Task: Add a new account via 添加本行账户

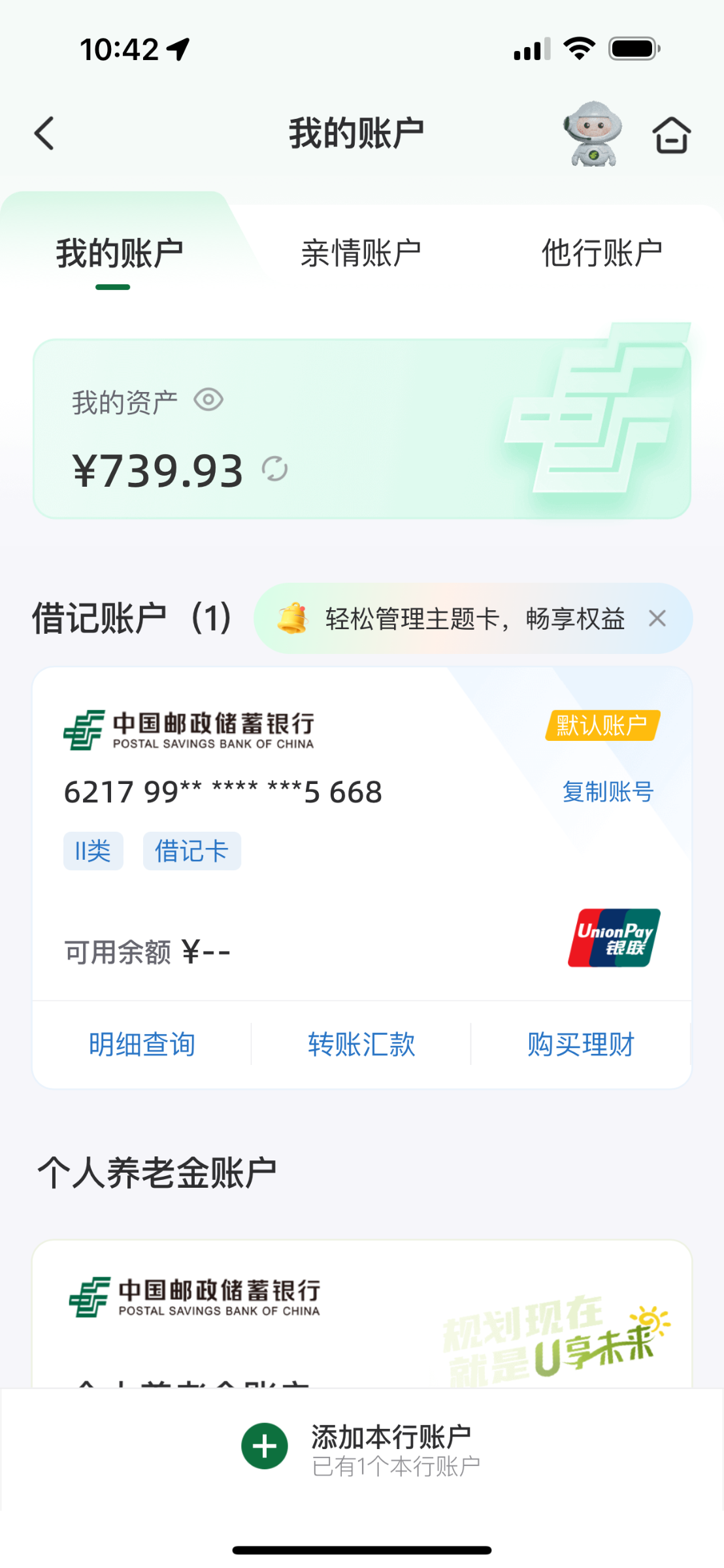Action: pyautogui.click(x=362, y=1446)
